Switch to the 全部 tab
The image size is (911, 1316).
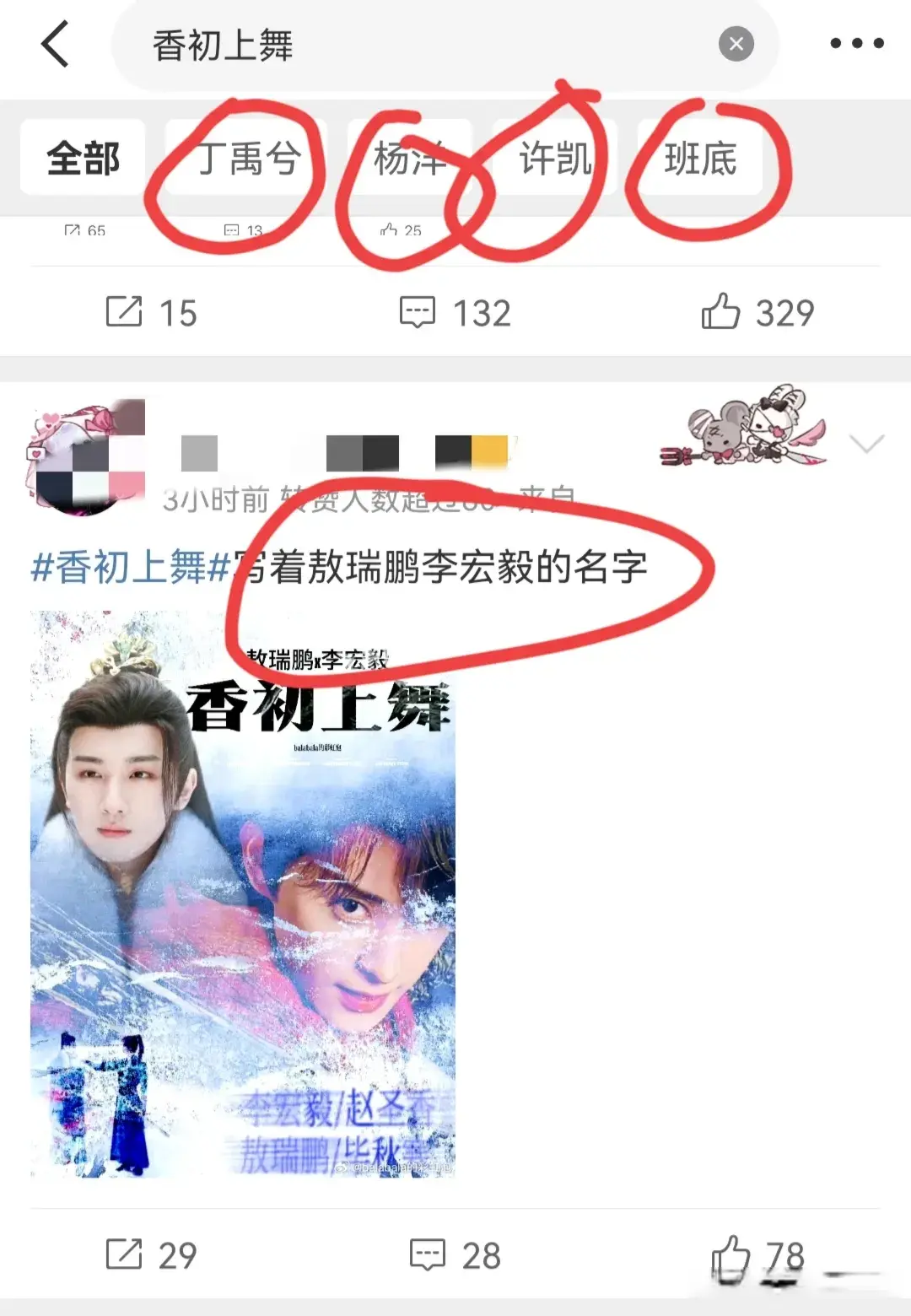[83, 159]
